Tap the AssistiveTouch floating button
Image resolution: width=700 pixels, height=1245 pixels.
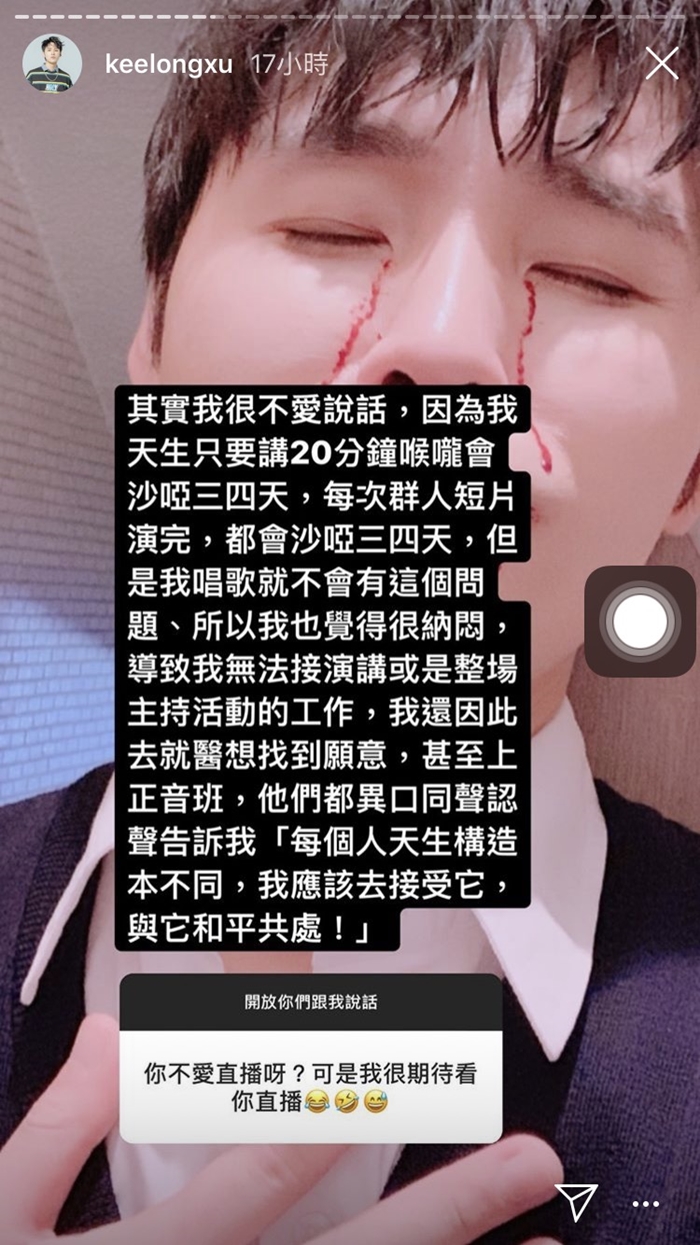pos(640,622)
